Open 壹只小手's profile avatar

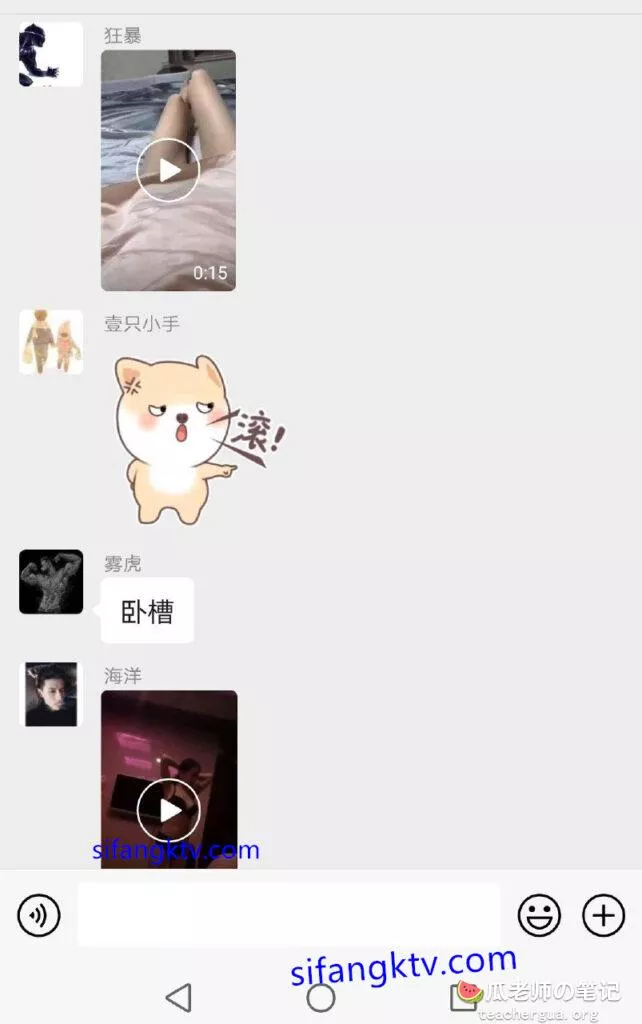[x=50, y=342]
